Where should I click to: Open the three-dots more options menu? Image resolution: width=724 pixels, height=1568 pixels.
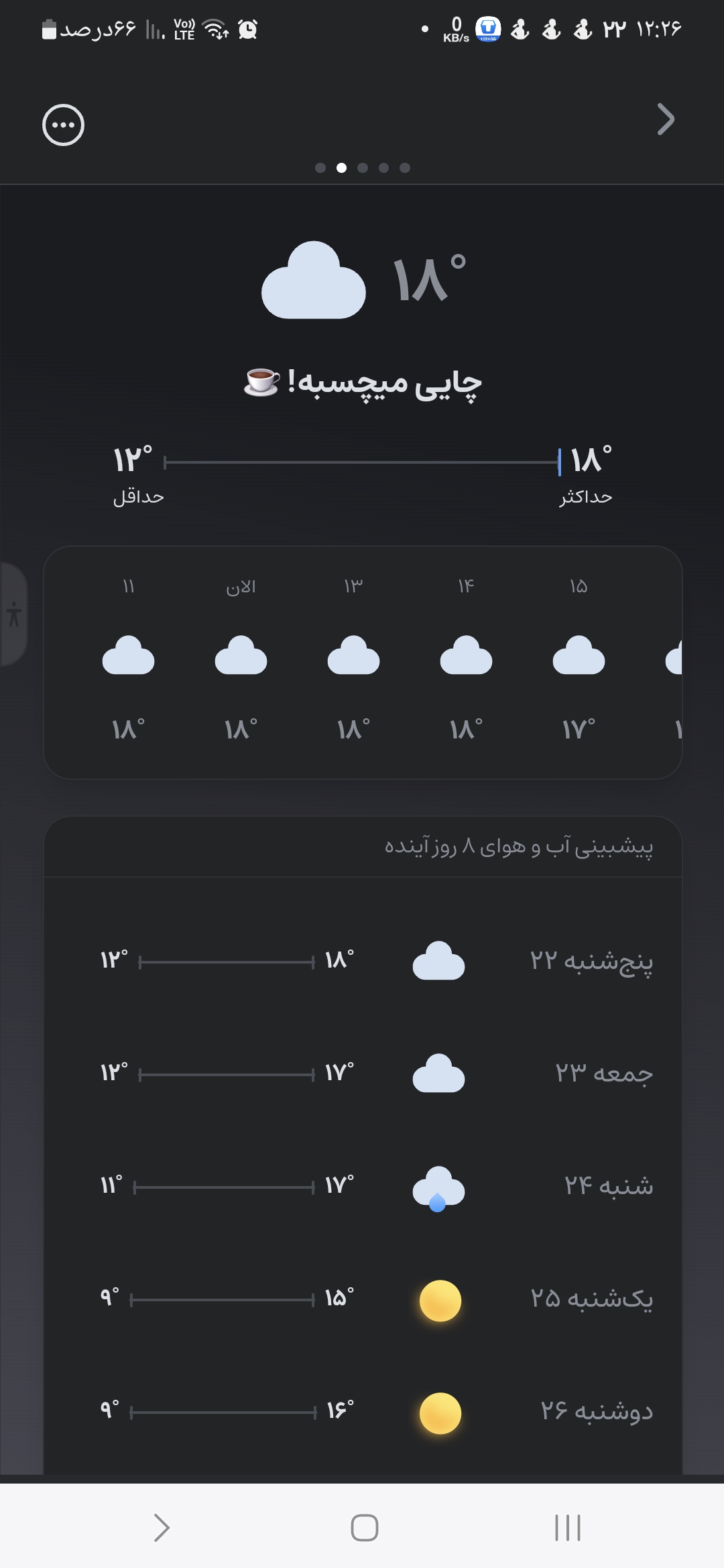click(63, 125)
